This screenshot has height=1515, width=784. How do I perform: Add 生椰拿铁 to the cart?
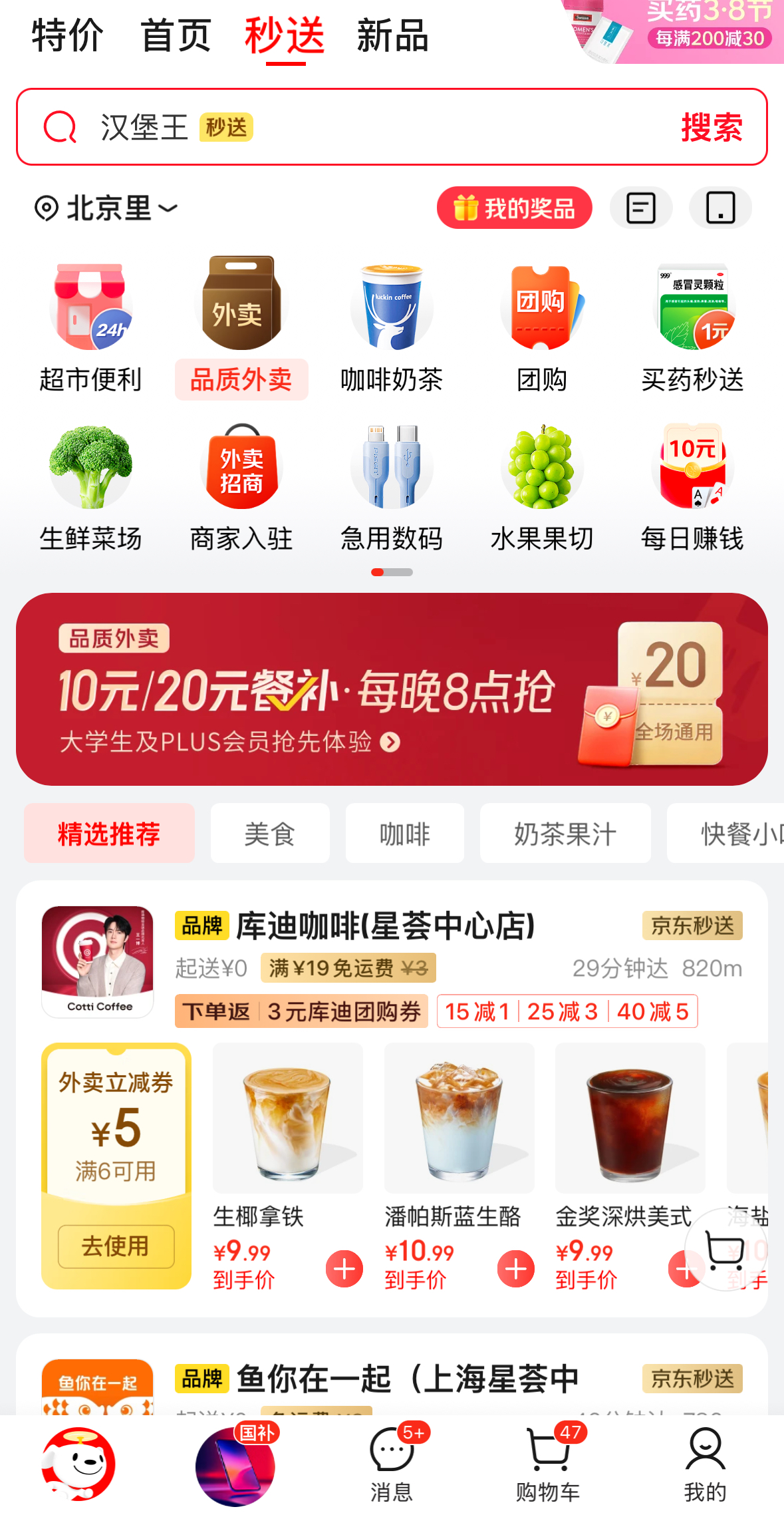(344, 1269)
